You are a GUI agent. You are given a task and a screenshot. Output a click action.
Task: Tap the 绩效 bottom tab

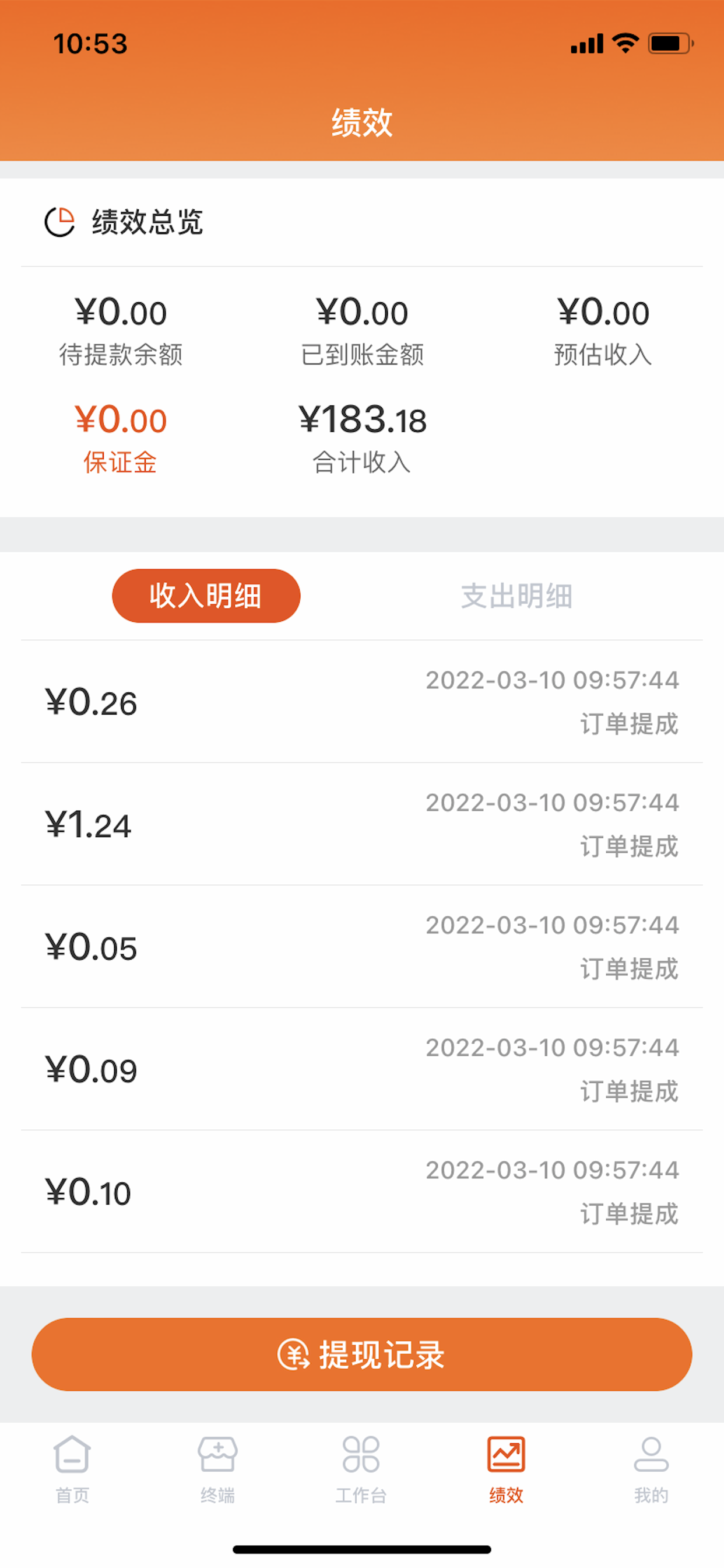506,1469
